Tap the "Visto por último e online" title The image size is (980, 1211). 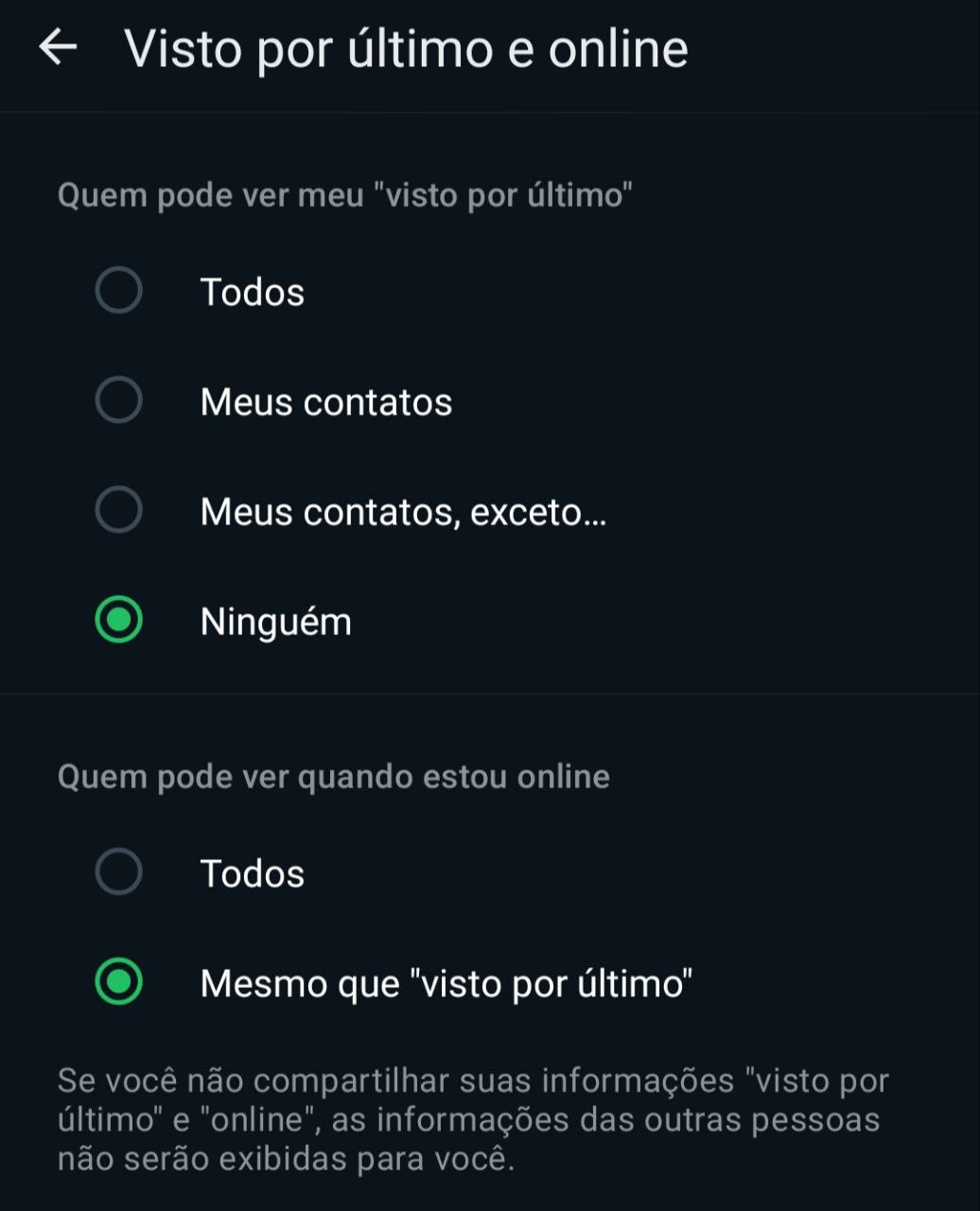pyautogui.click(x=407, y=47)
